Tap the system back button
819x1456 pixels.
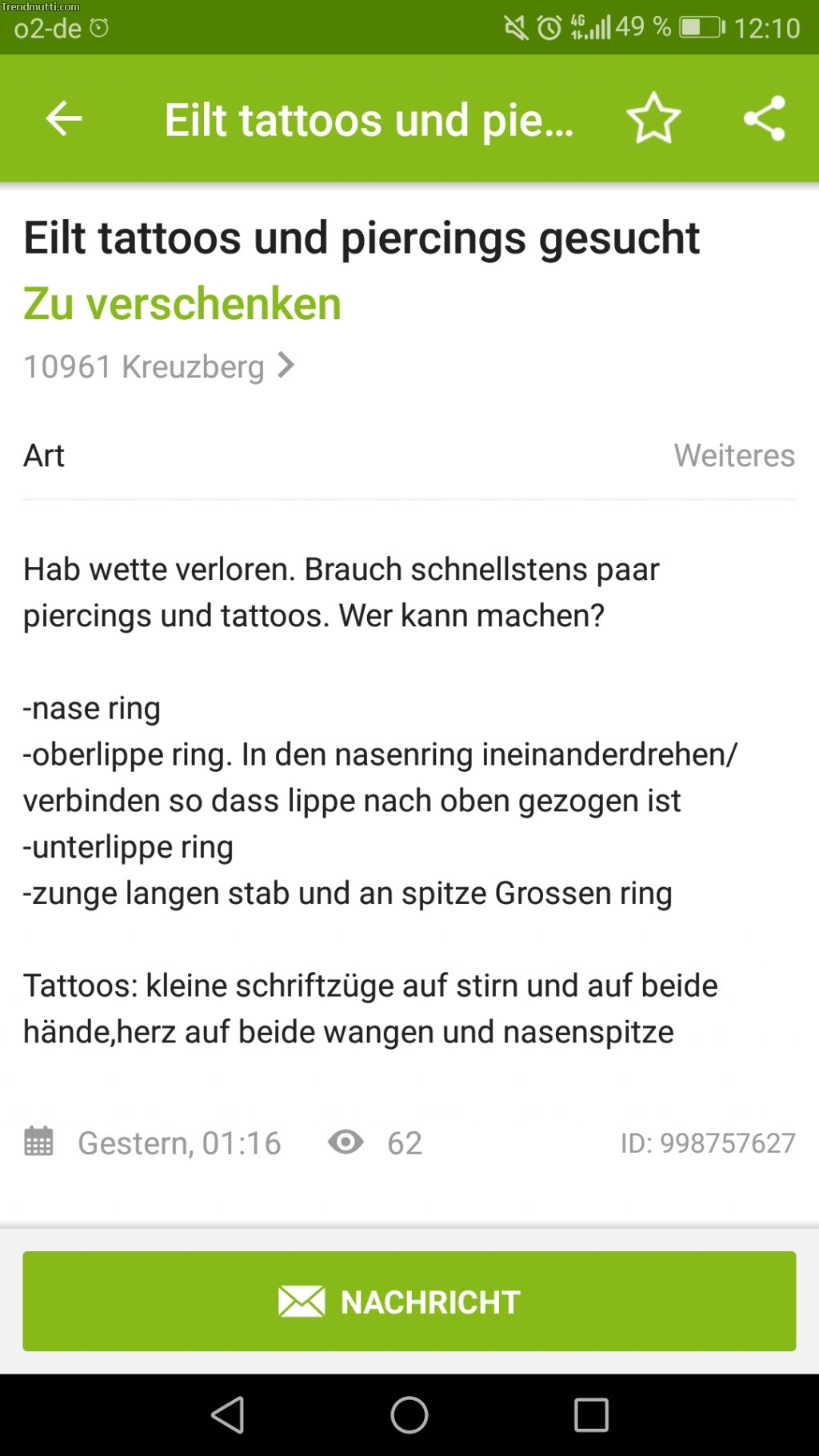228,1415
